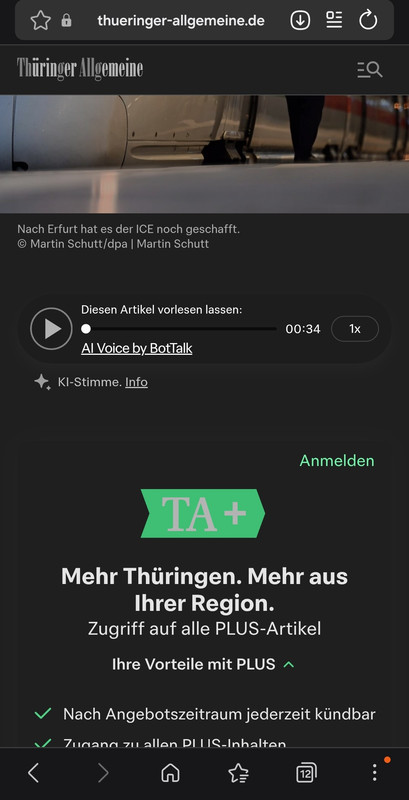The width and height of the screenshot is (409, 800).
Task: Open the KI-Stimme Info link
Action: 136,382
